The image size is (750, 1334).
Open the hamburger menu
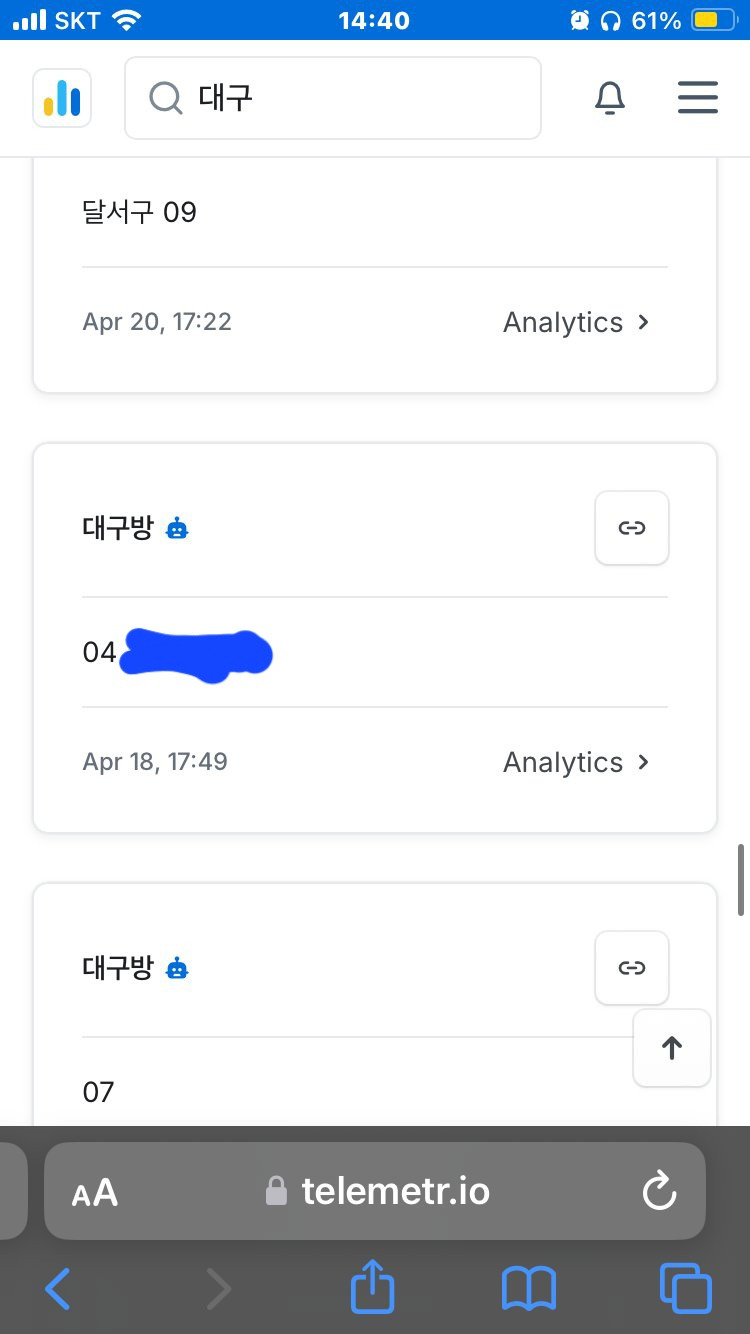coord(698,98)
